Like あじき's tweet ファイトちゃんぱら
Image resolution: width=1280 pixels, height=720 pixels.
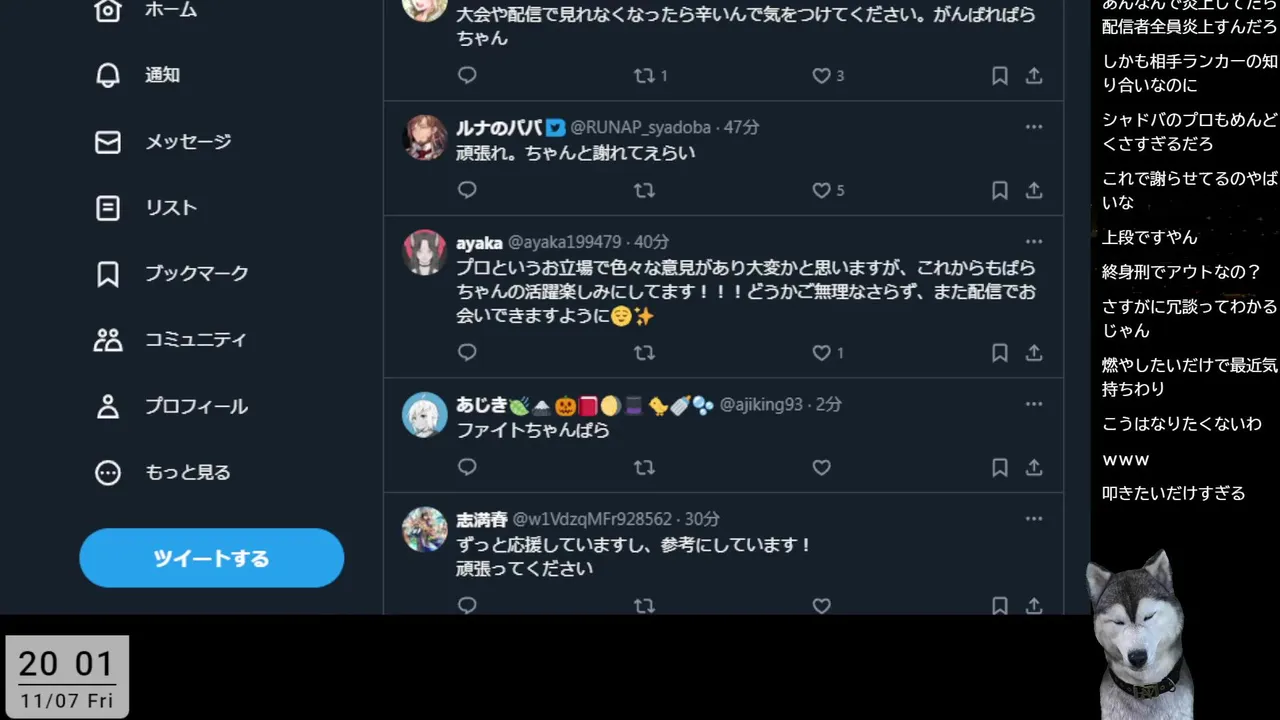pyautogui.click(x=821, y=467)
